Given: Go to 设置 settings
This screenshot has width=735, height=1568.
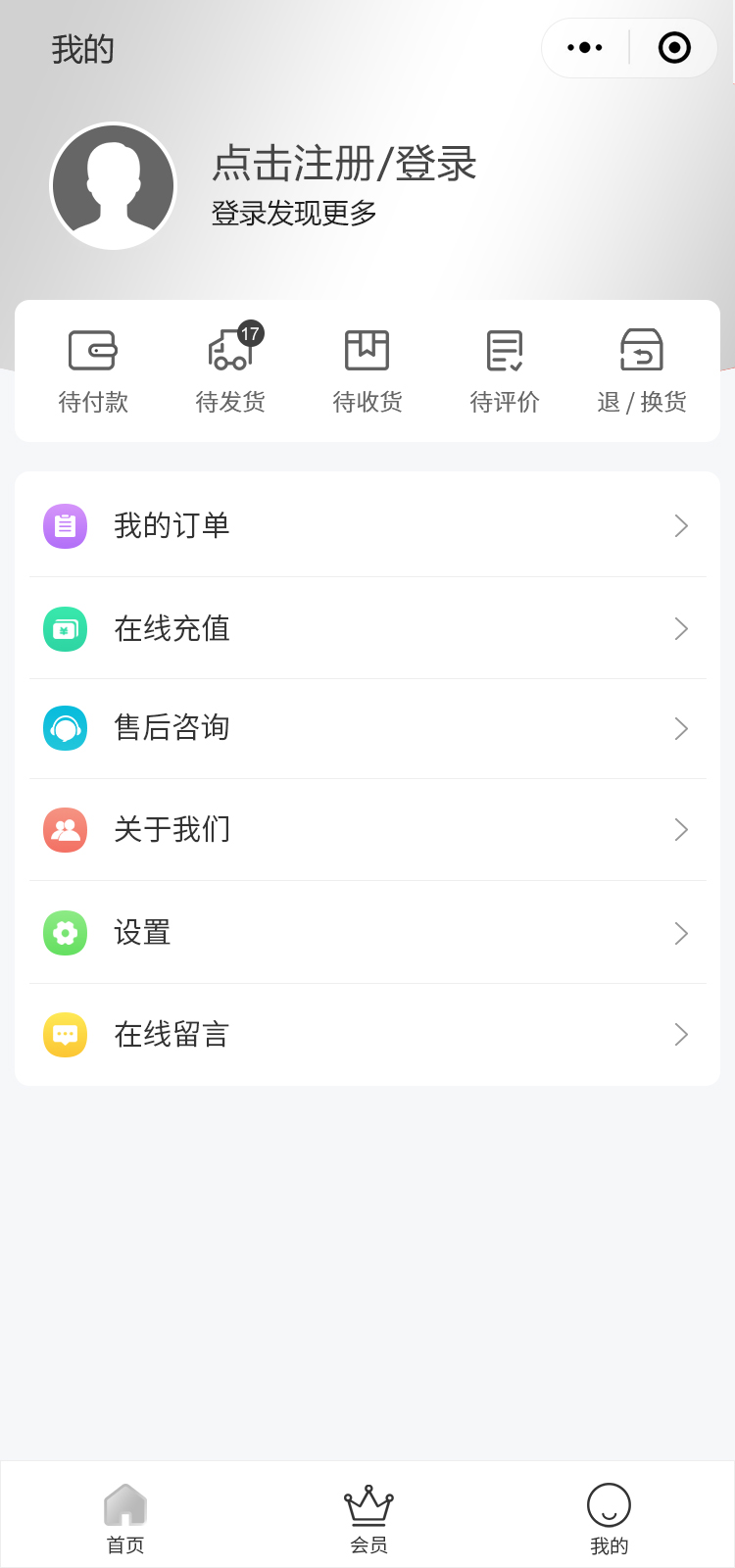Looking at the screenshot, I should click(367, 933).
